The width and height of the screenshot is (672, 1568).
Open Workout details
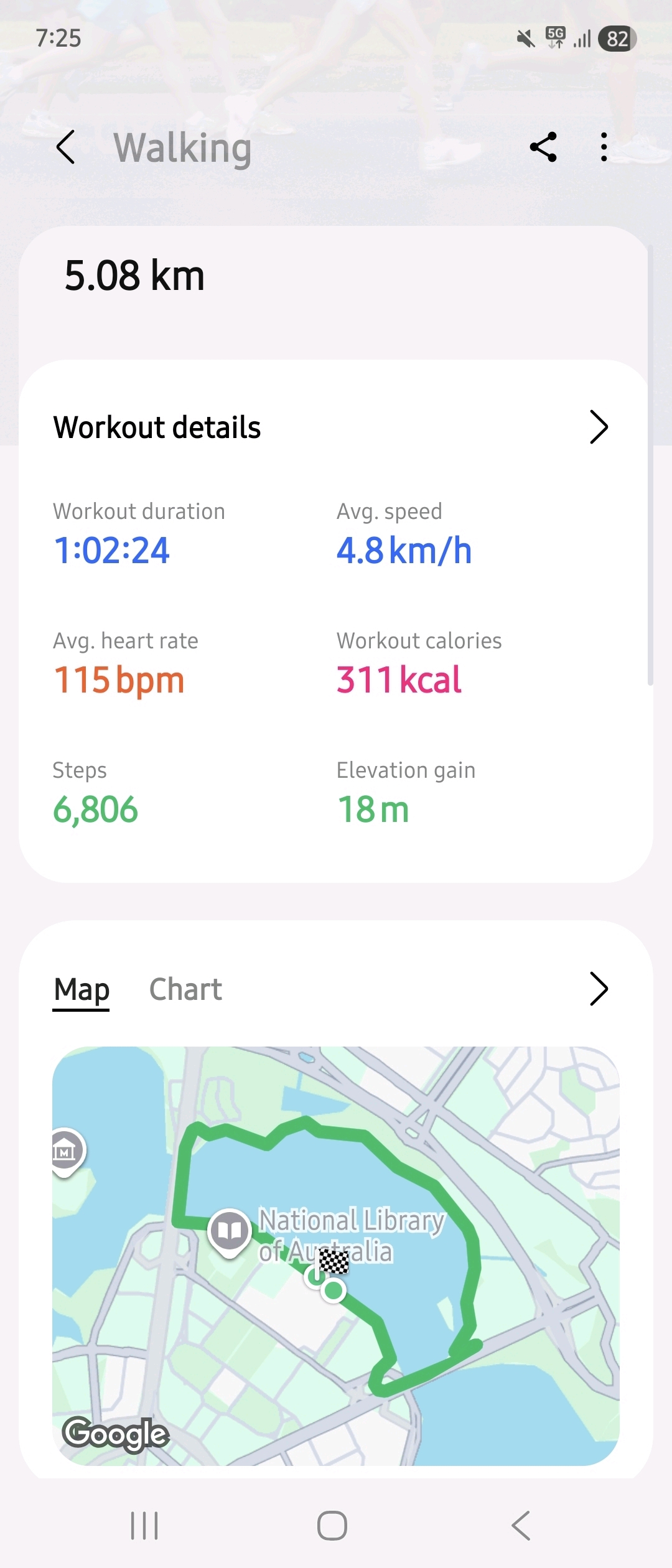click(597, 427)
